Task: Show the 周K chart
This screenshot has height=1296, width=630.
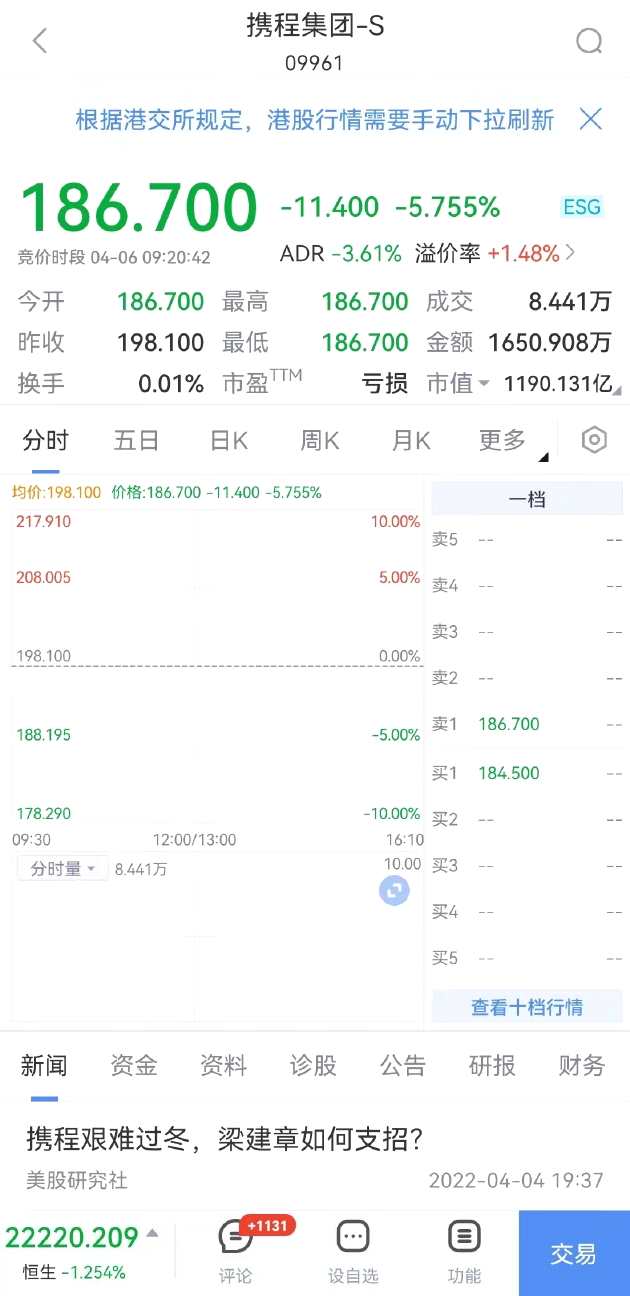Action: (320, 440)
